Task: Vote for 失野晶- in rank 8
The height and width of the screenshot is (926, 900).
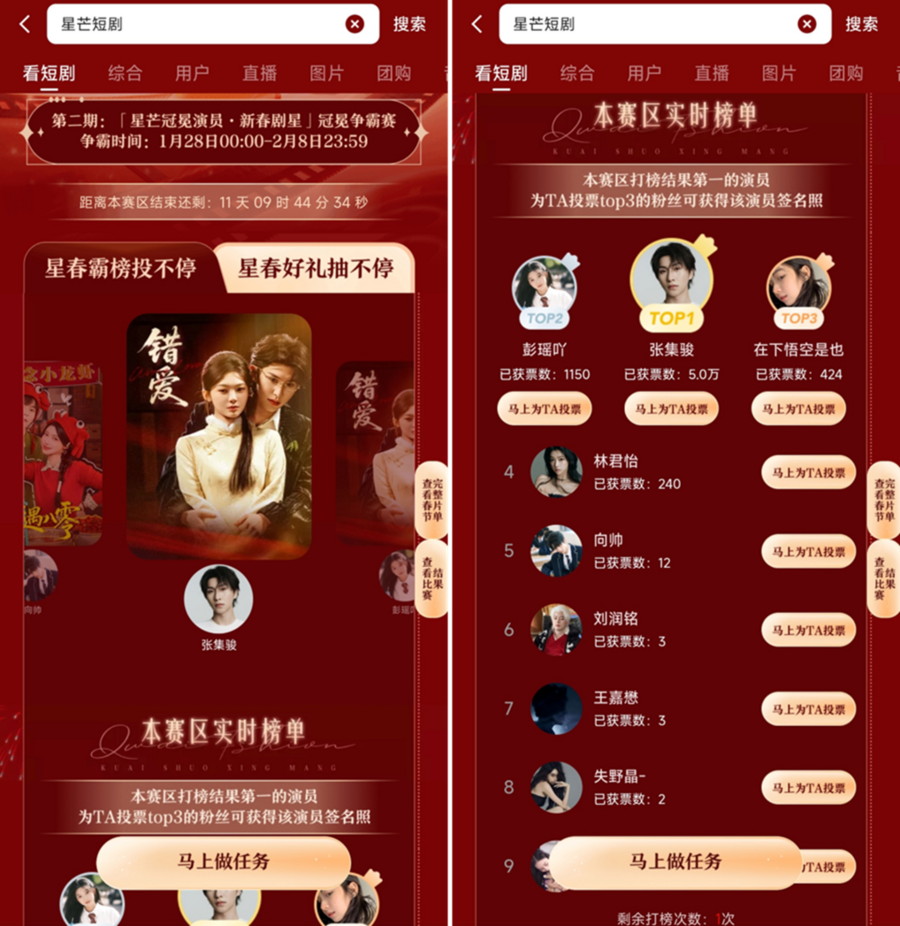Action: (x=808, y=788)
